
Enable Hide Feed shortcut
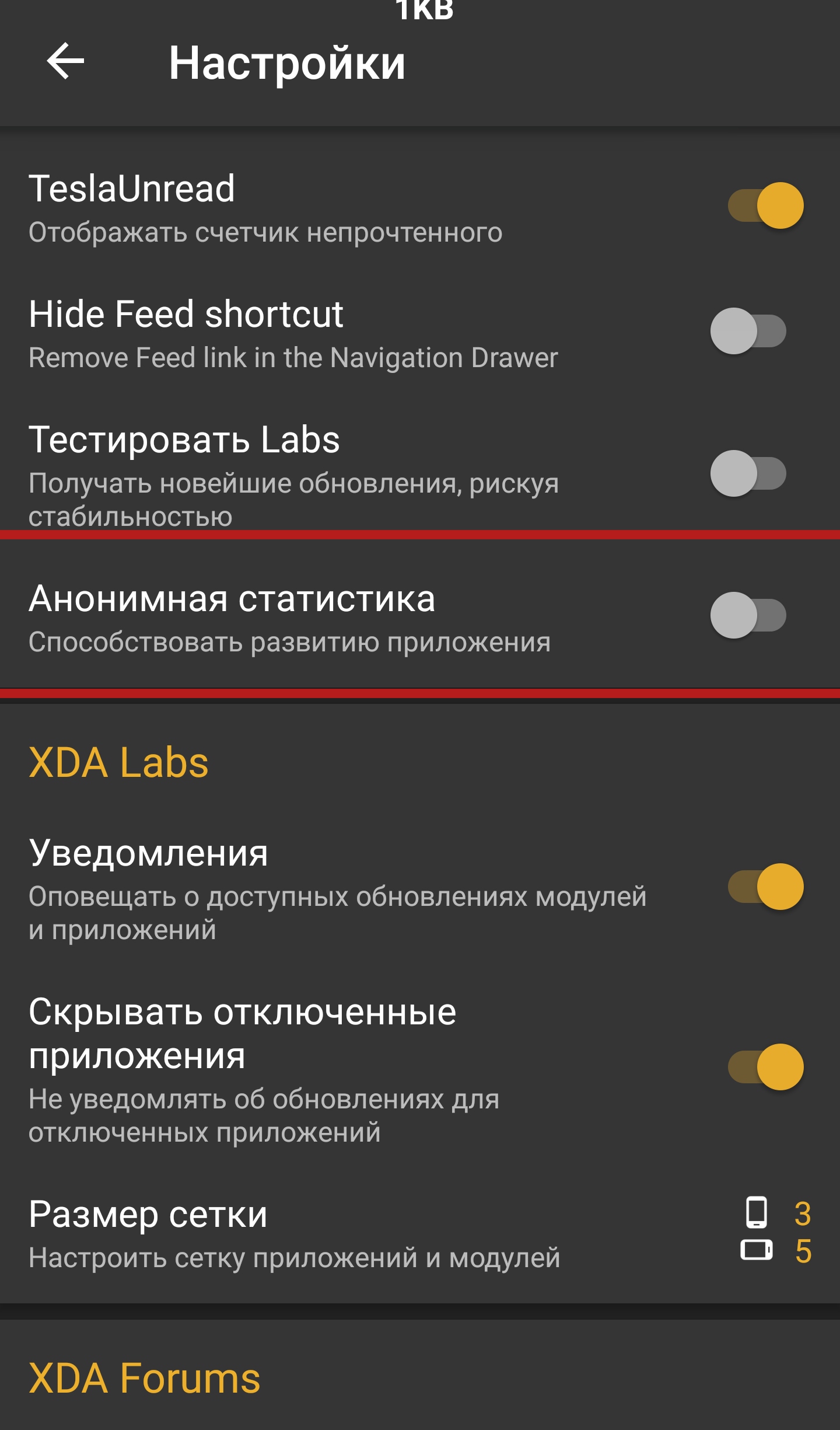(748, 331)
